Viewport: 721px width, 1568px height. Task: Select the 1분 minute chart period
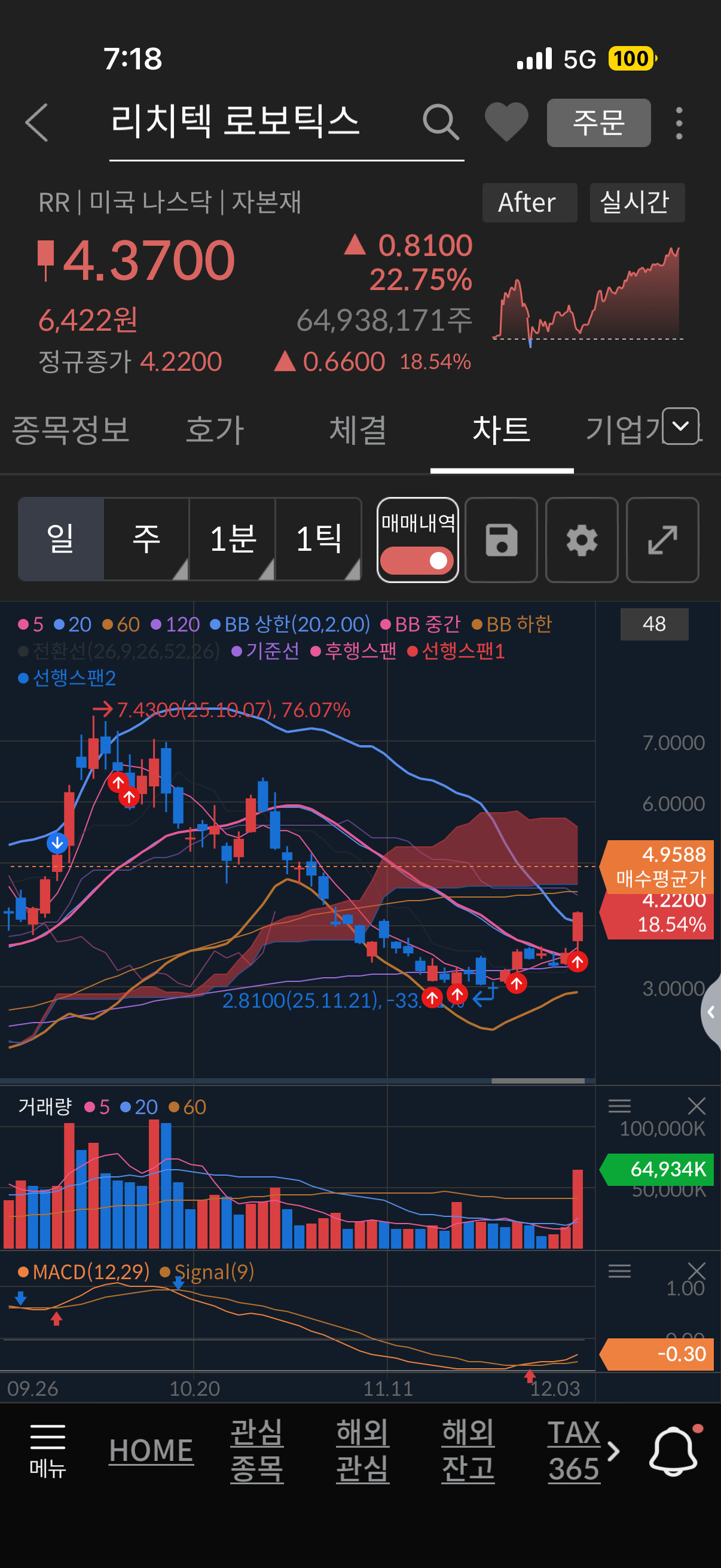point(233,539)
